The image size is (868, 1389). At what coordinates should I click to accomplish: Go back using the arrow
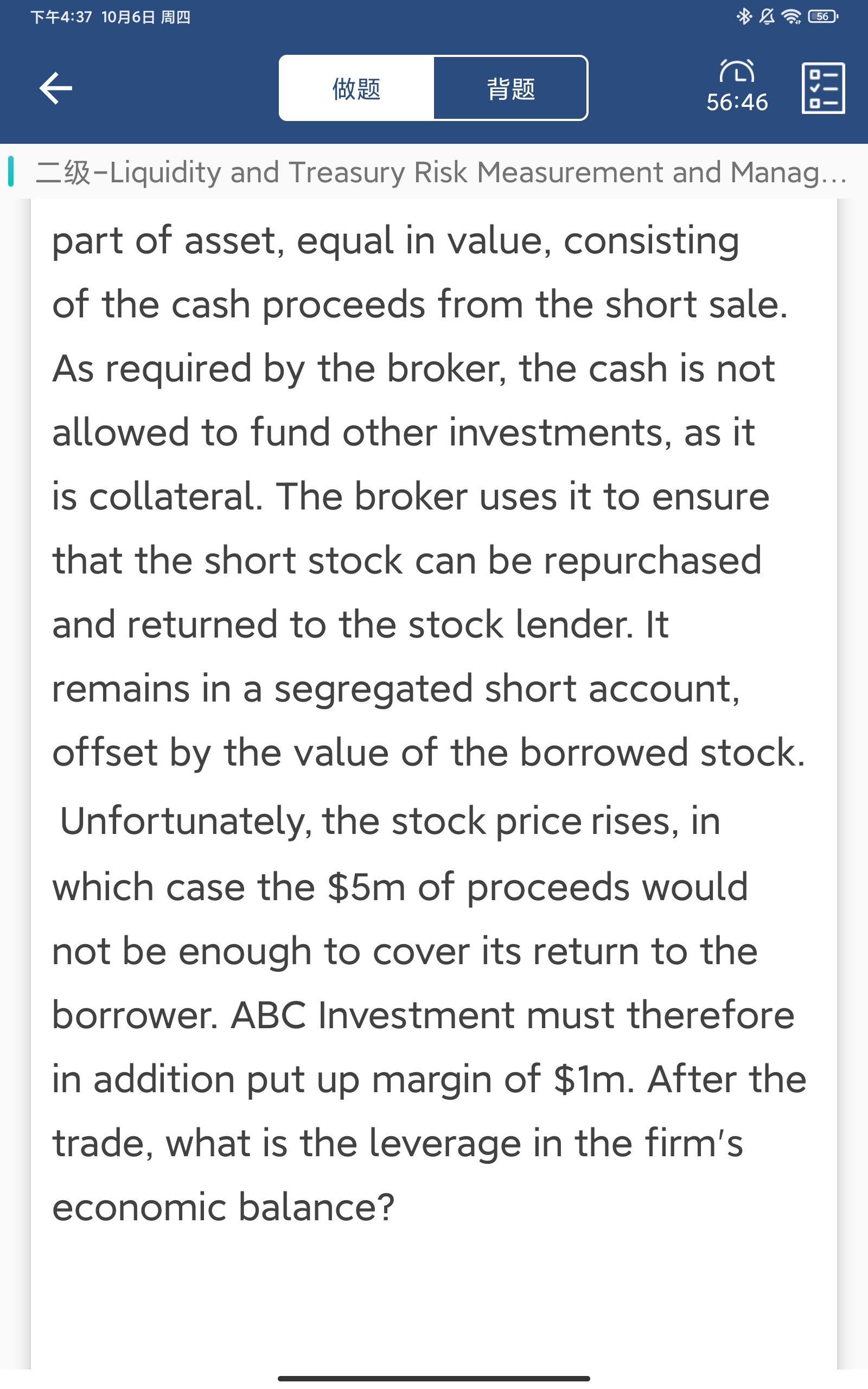tap(56, 88)
